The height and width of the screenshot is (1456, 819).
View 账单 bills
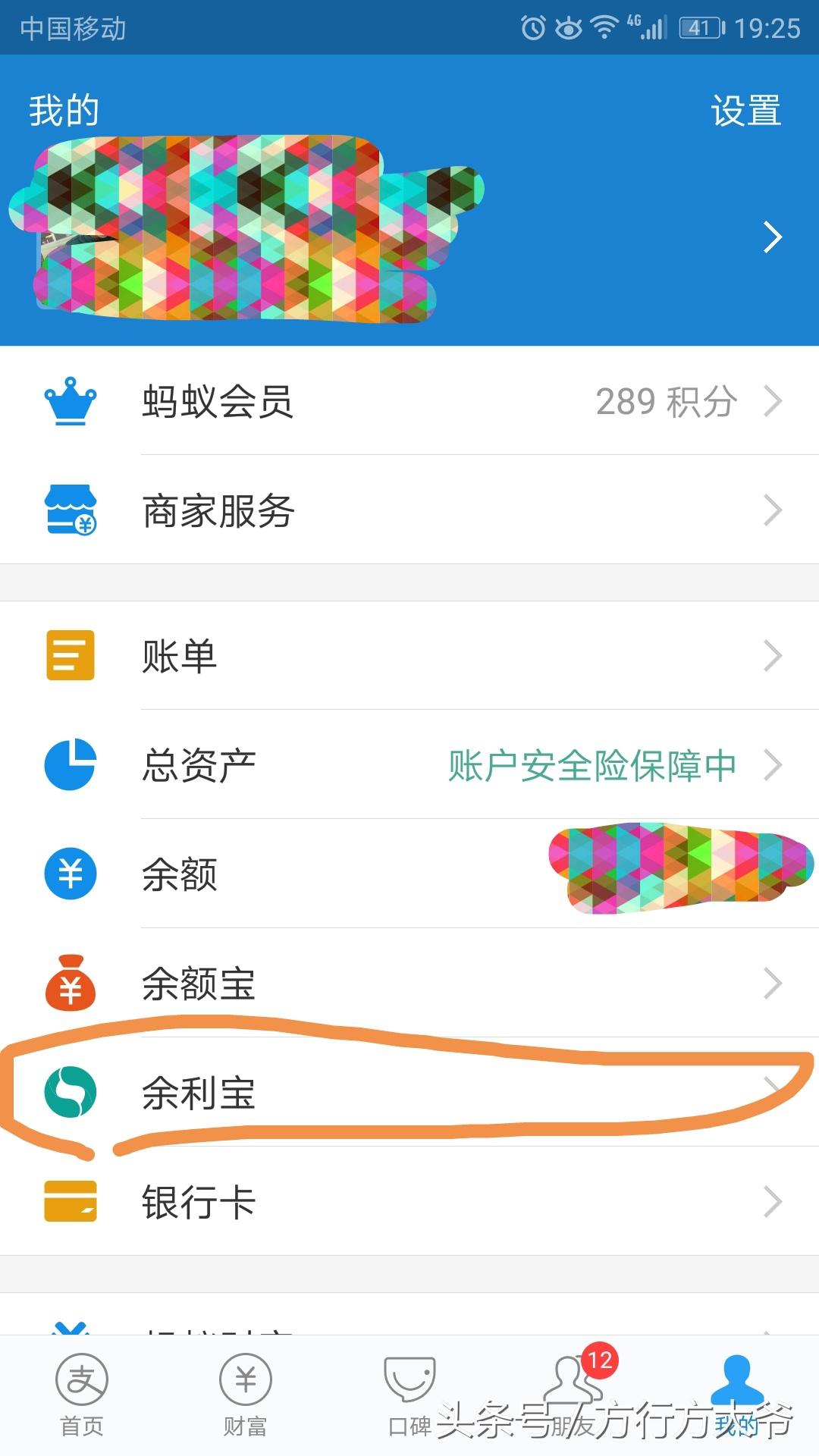tap(409, 655)
